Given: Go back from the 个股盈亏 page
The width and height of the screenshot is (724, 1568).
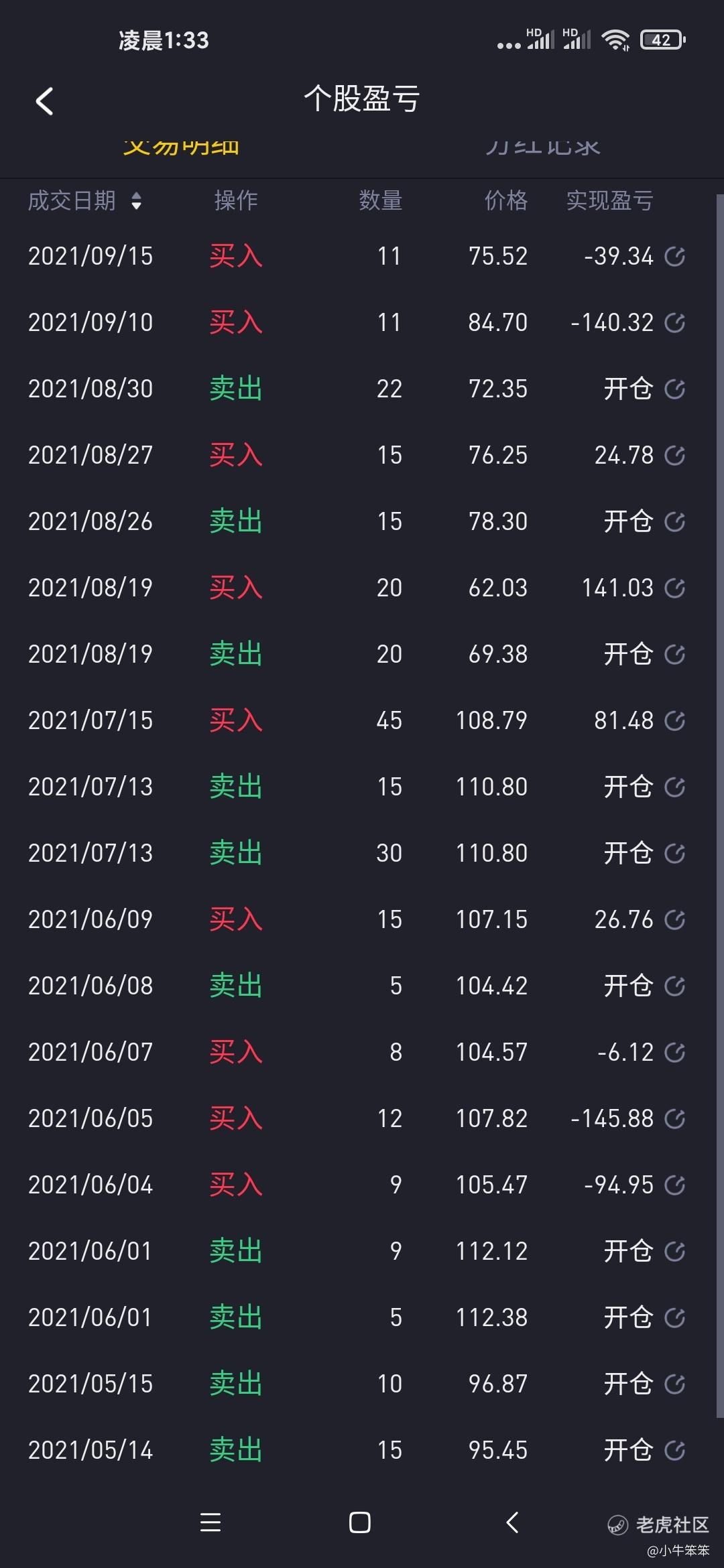Looking at the screenshot, I should 44,101.
